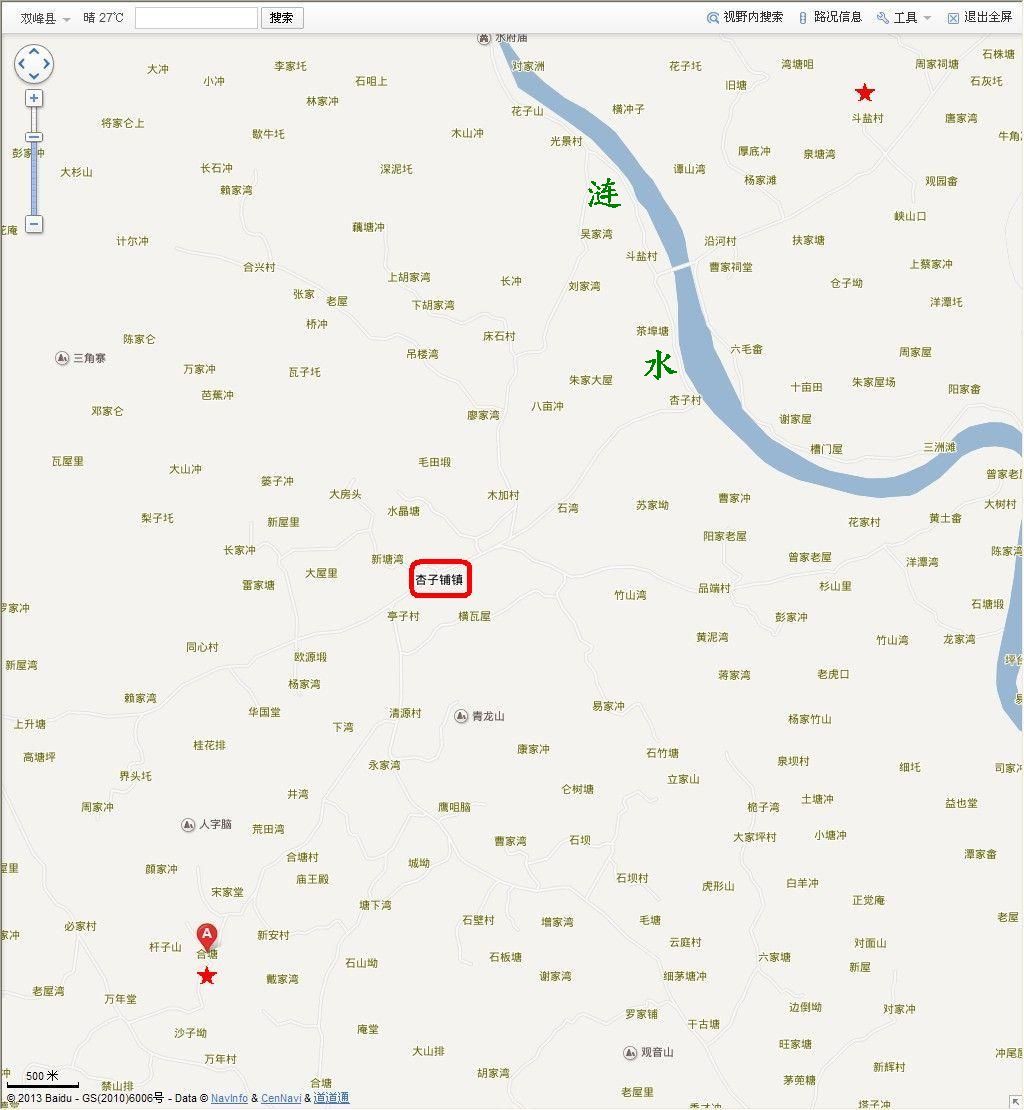This screenshot has width=1024, height=1110.
Task: Open the NavInfo data link
Action: pyautogui.click(x=229, y=1098)
